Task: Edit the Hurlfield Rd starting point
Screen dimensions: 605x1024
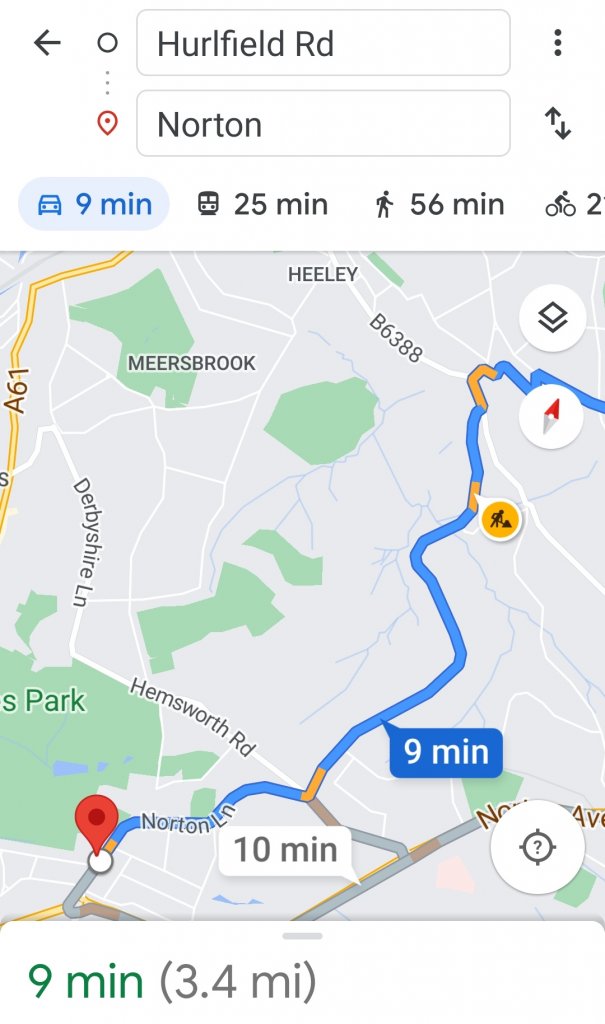Action: coord(323,43)
